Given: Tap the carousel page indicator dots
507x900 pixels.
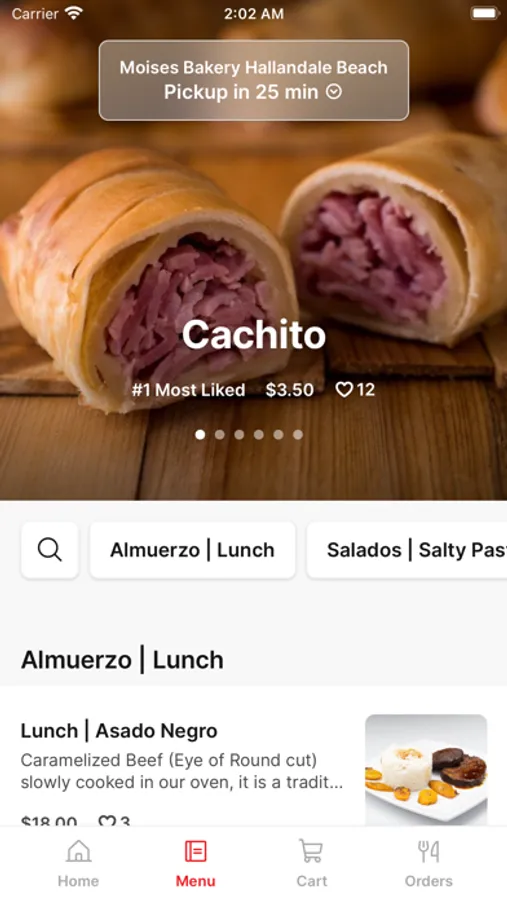Looking at the screenshot, I should [249, 435].
